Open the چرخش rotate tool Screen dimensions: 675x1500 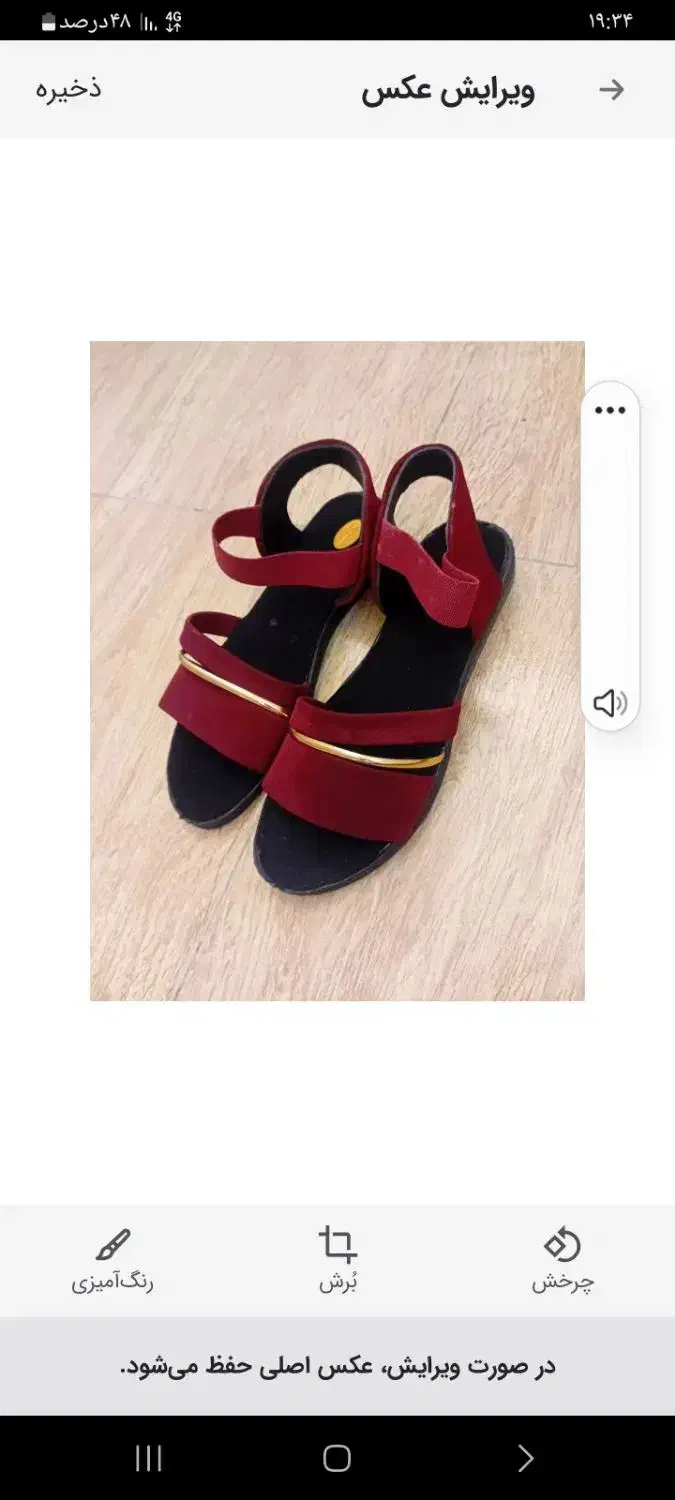click(x=562, y=1261)
